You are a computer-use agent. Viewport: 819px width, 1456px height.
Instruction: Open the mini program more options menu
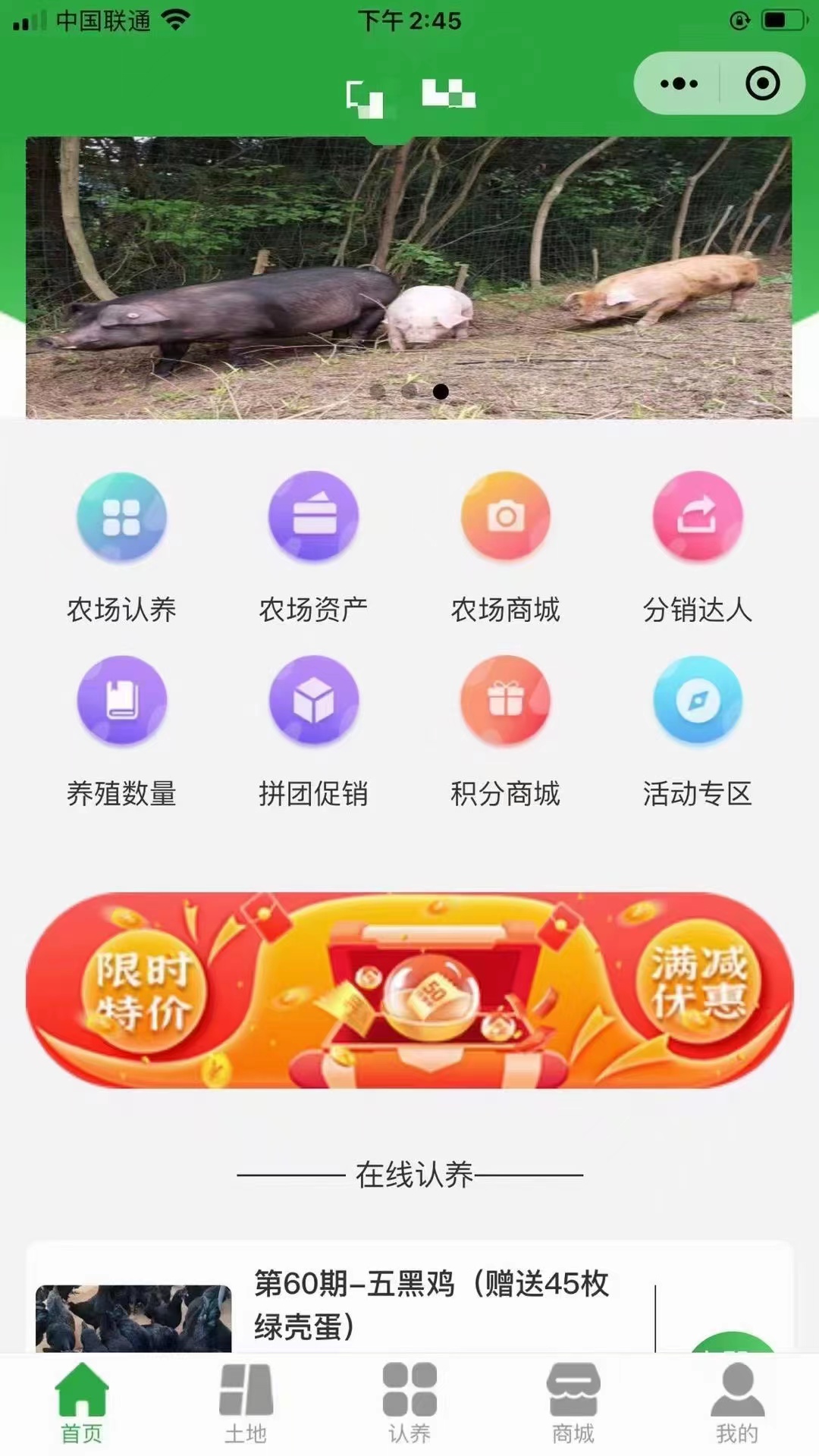(x=679, y=83)
